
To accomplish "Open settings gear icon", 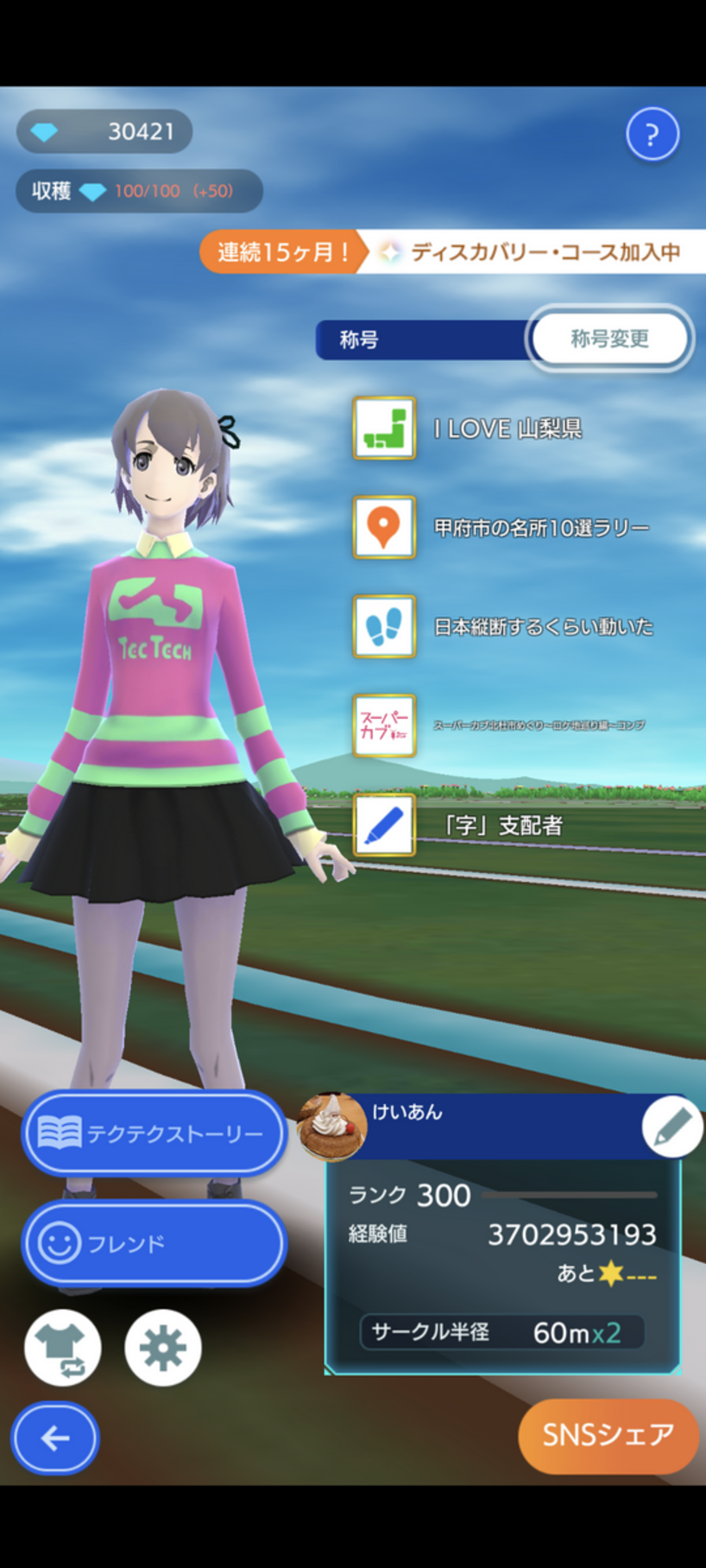I will coord(162,1348).
